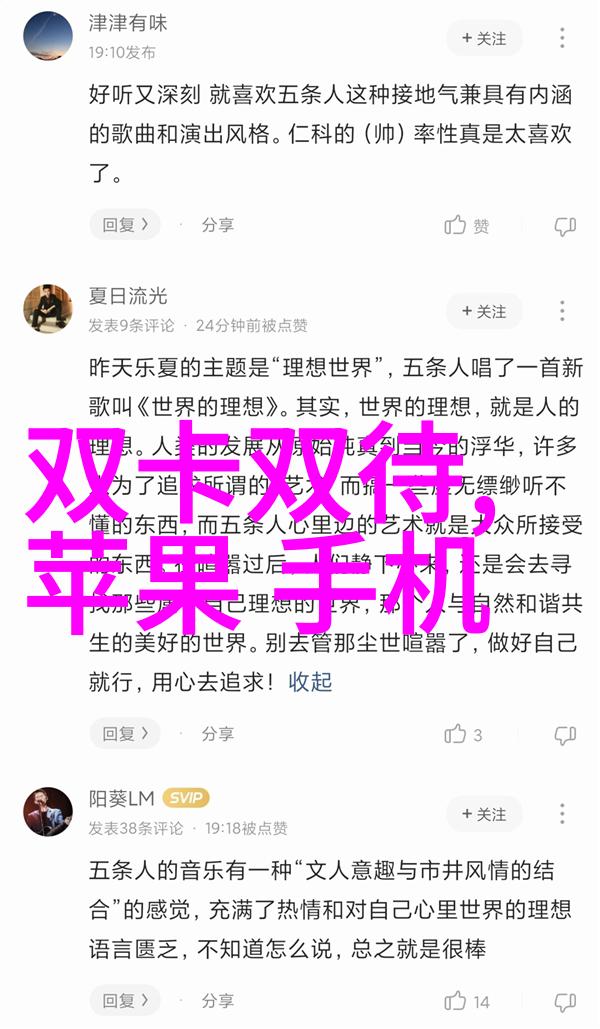Open 阳萌LM's profile avatar
Image resolution: width=600 pixels, height=1029 pixels.
pos(48,812)
